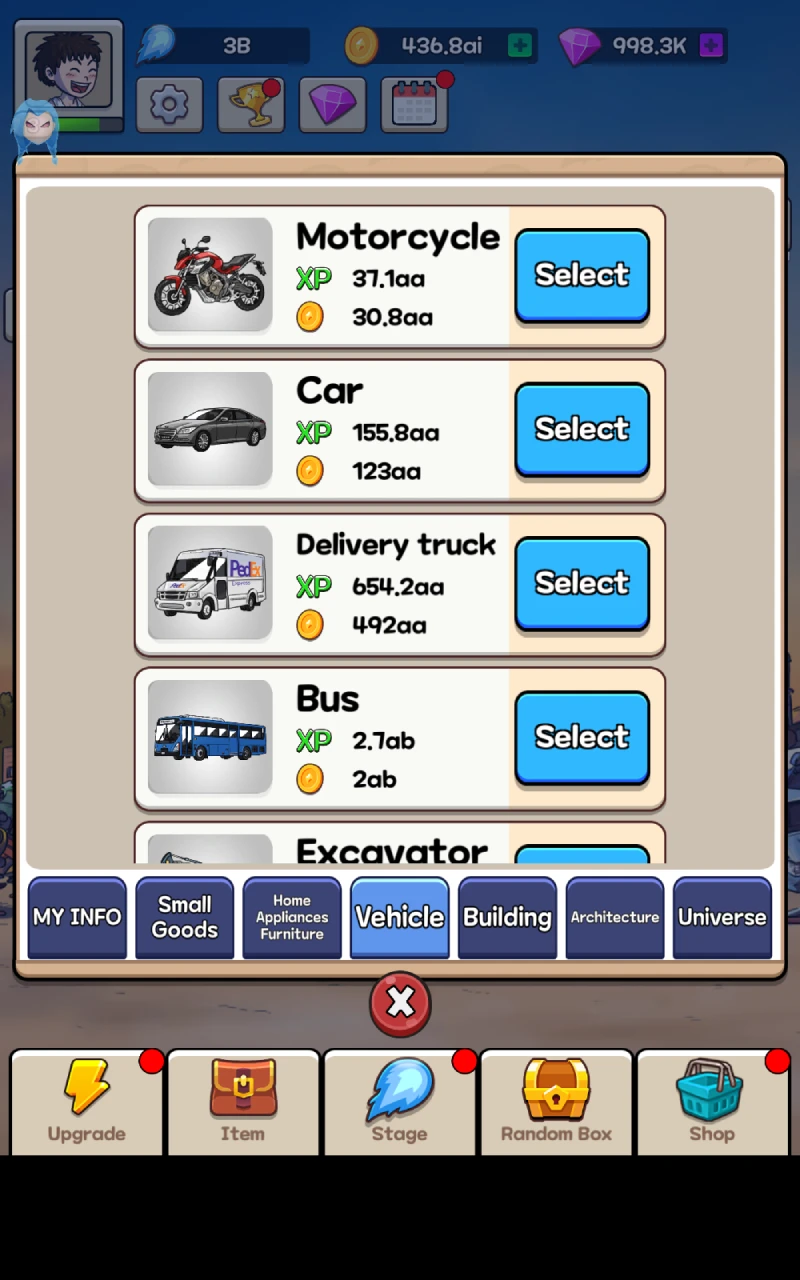Close the vehicle selection panel

pyautogui.click(x=400, y=1003)
